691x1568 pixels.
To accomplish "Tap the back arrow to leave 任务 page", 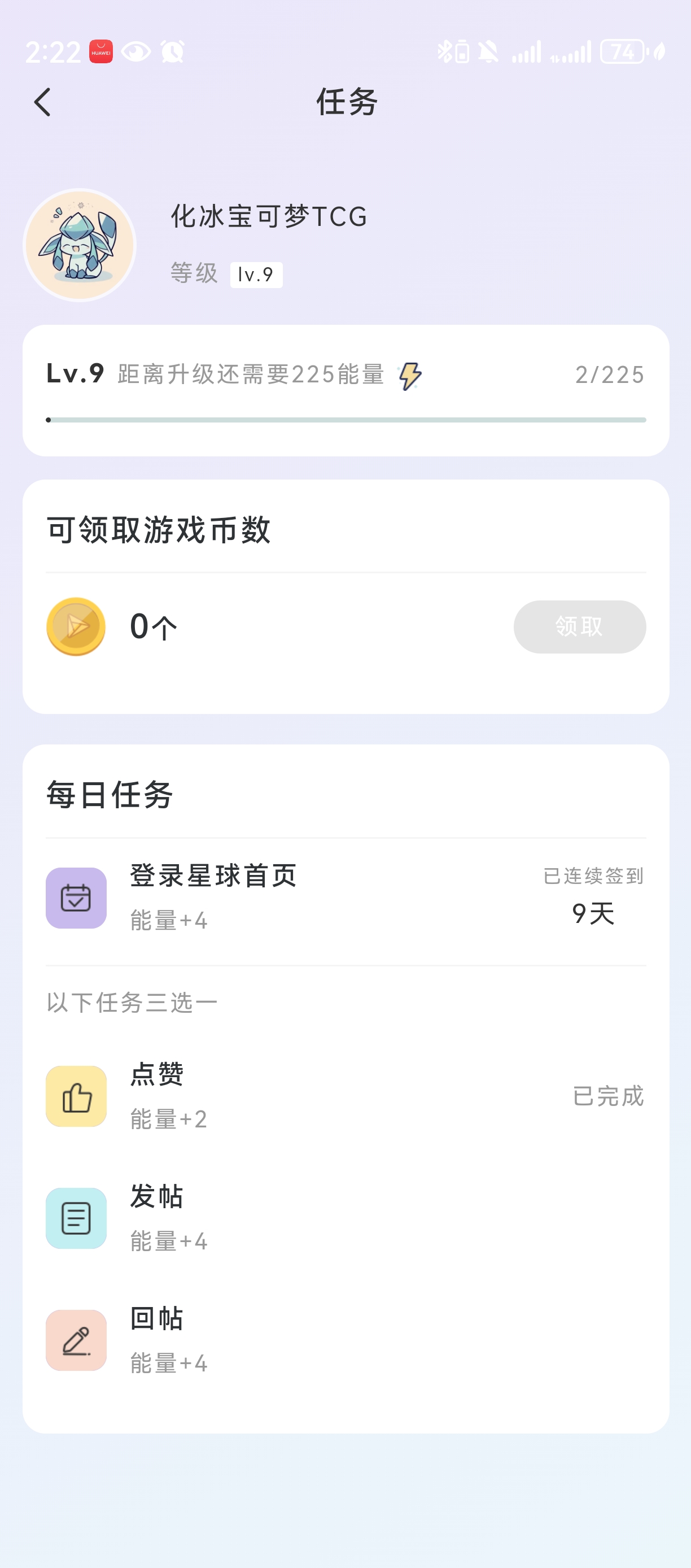I will 41,102.
